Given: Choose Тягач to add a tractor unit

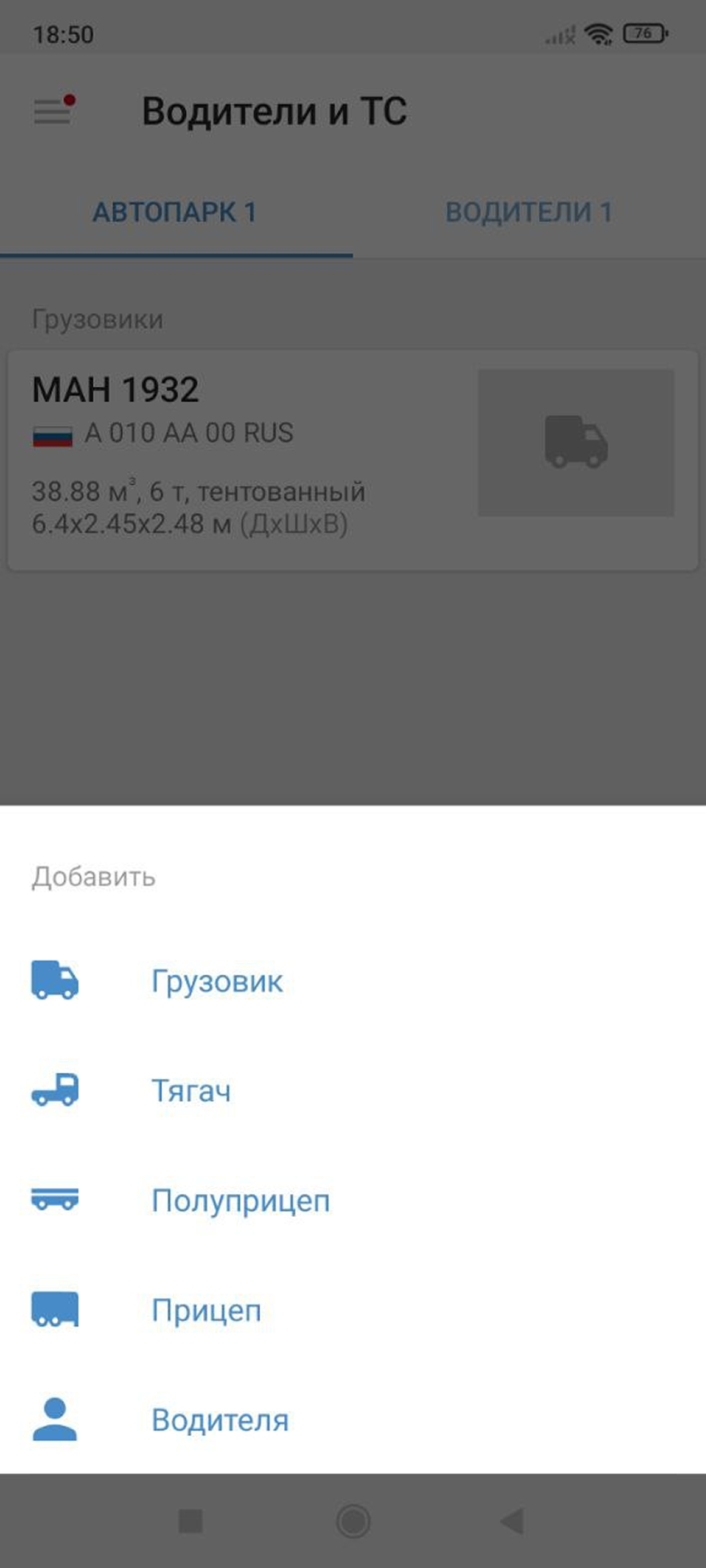Looking at the screenshot, I should tap(191, 1091).
